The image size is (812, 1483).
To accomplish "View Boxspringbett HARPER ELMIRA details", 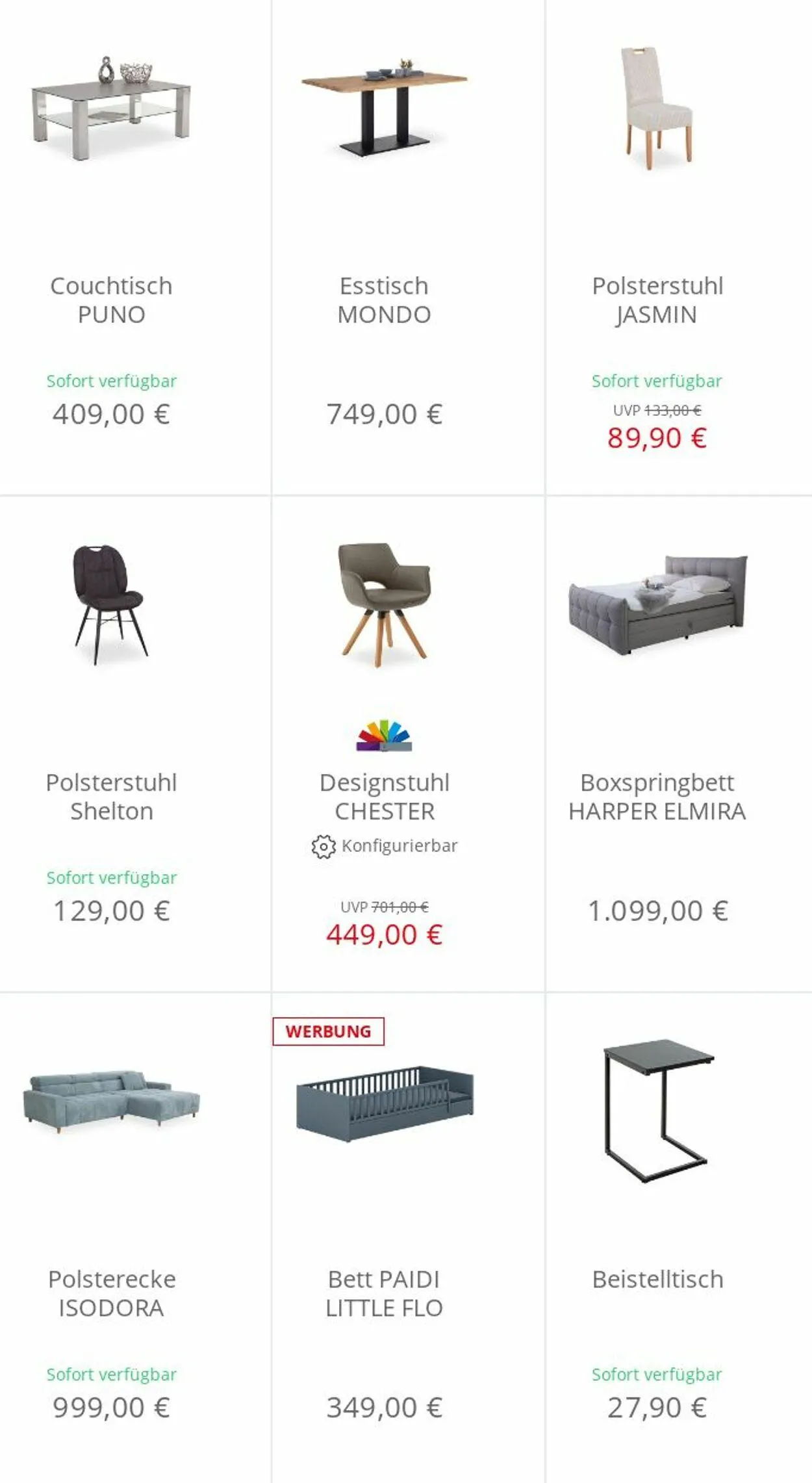I will point(657,796).
